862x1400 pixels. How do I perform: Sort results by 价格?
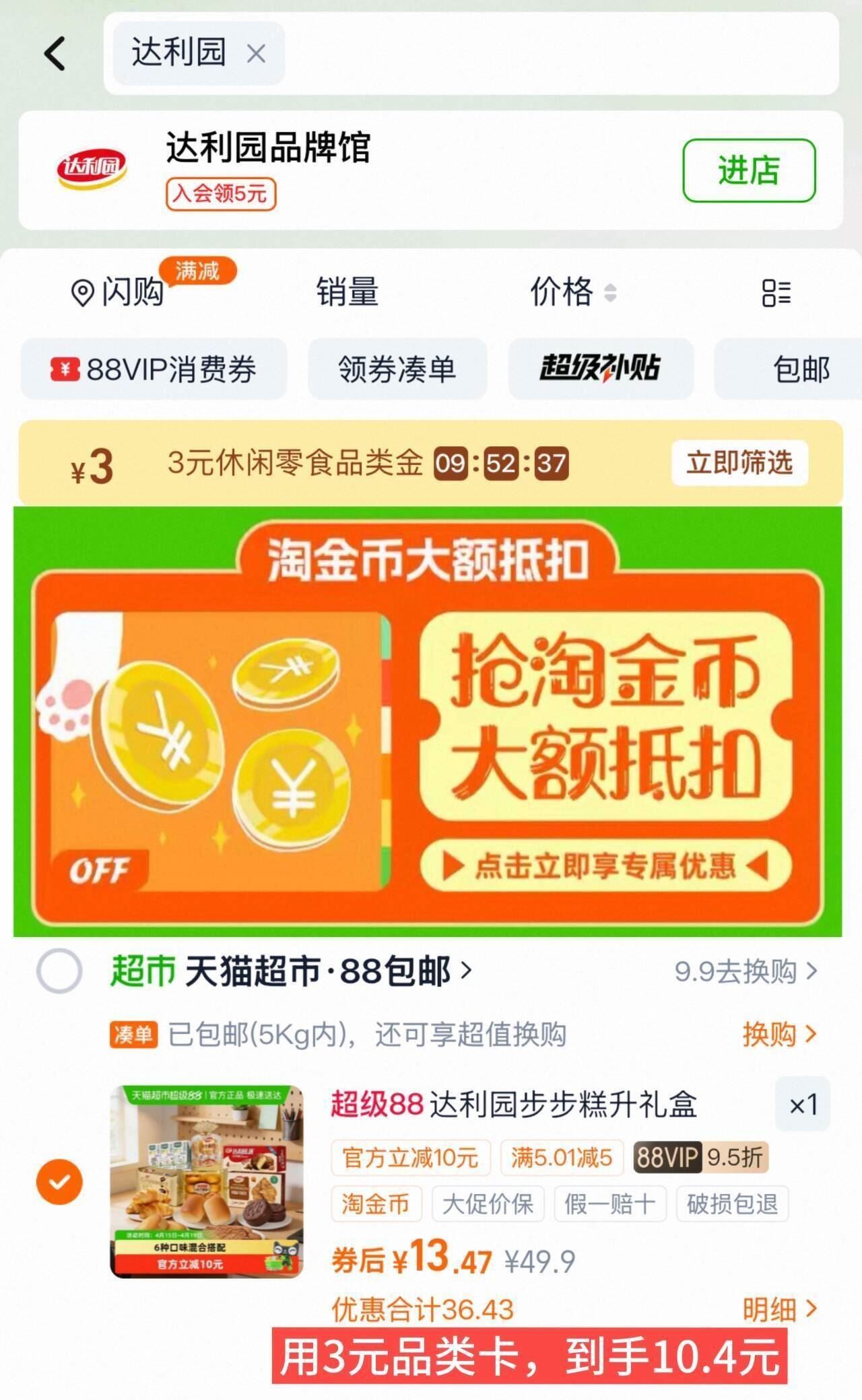tap(572, 292)
